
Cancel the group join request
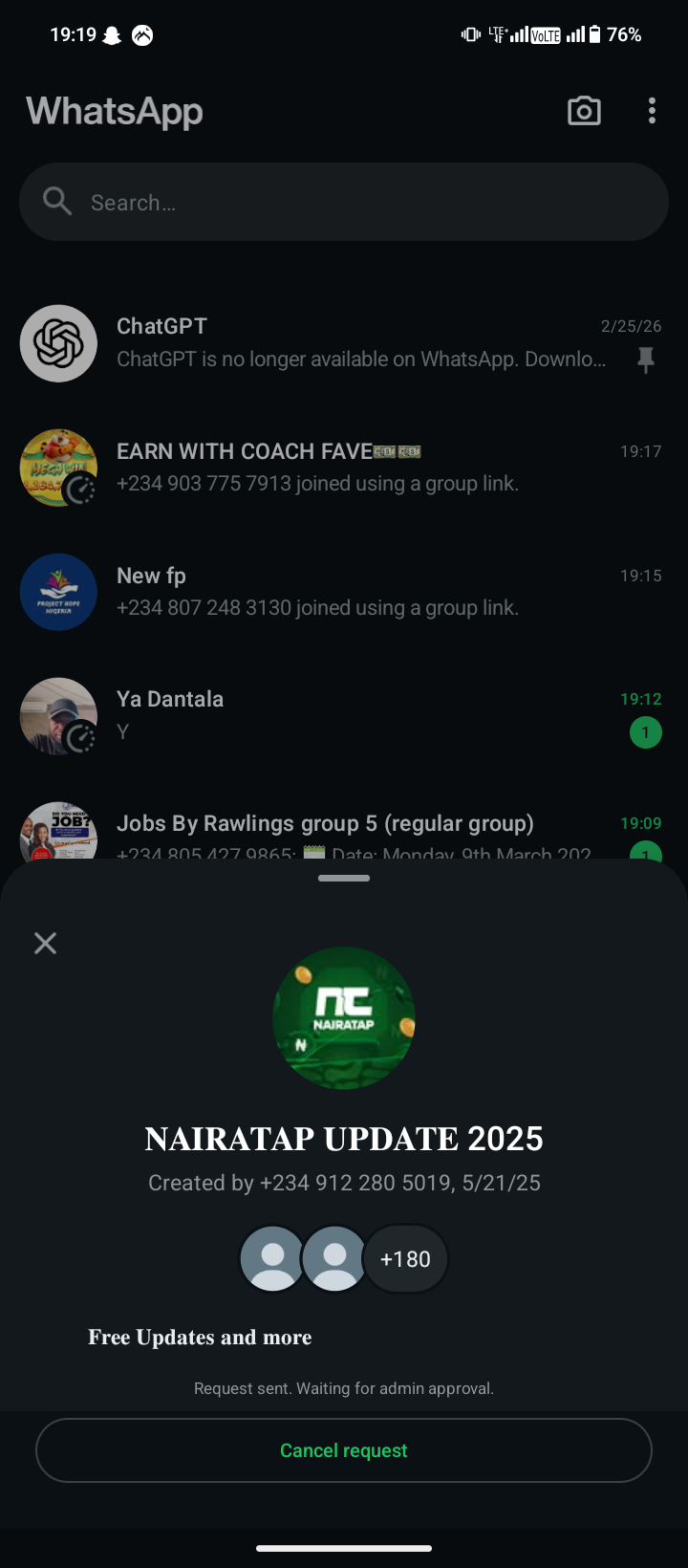344,1450
